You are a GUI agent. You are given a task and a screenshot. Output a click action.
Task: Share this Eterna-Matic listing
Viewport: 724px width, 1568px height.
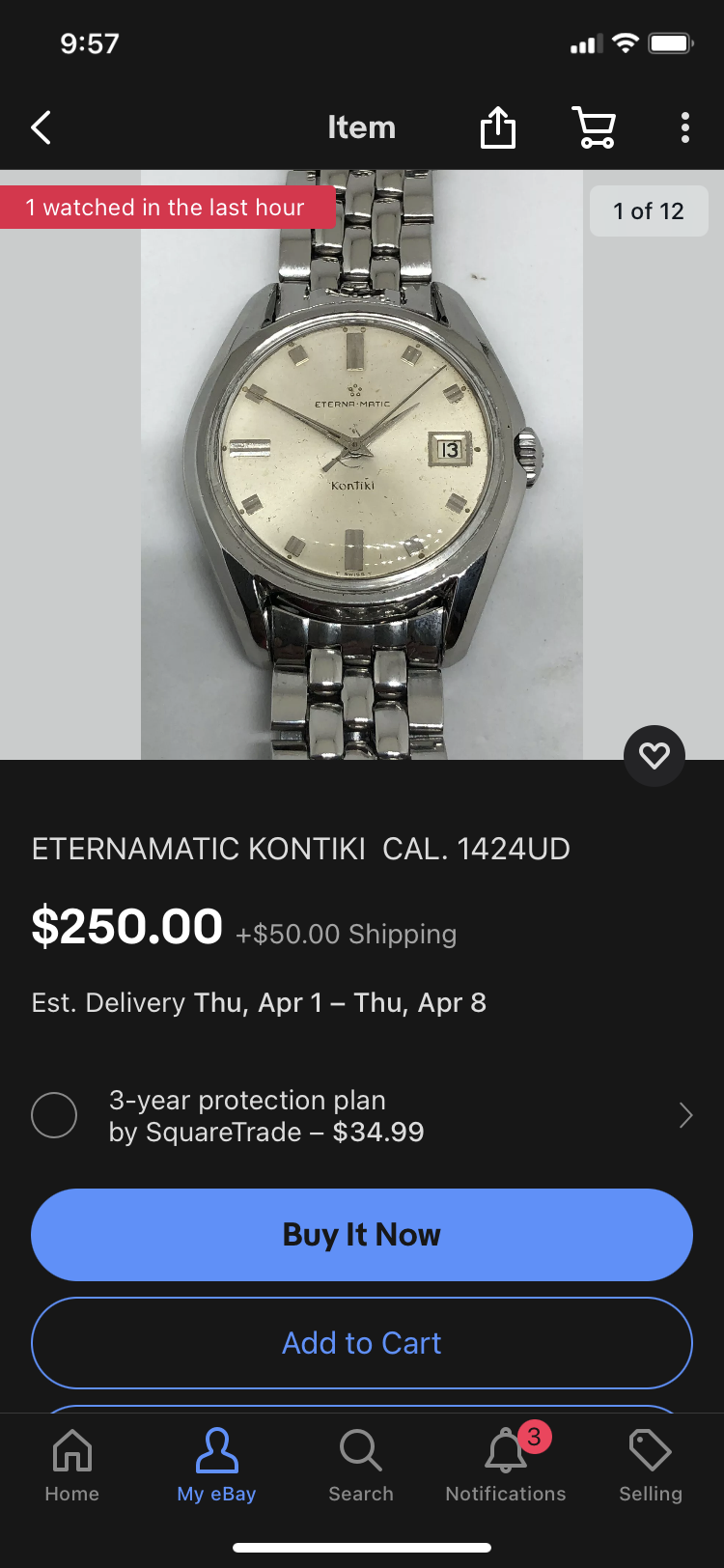click(498, 127)
